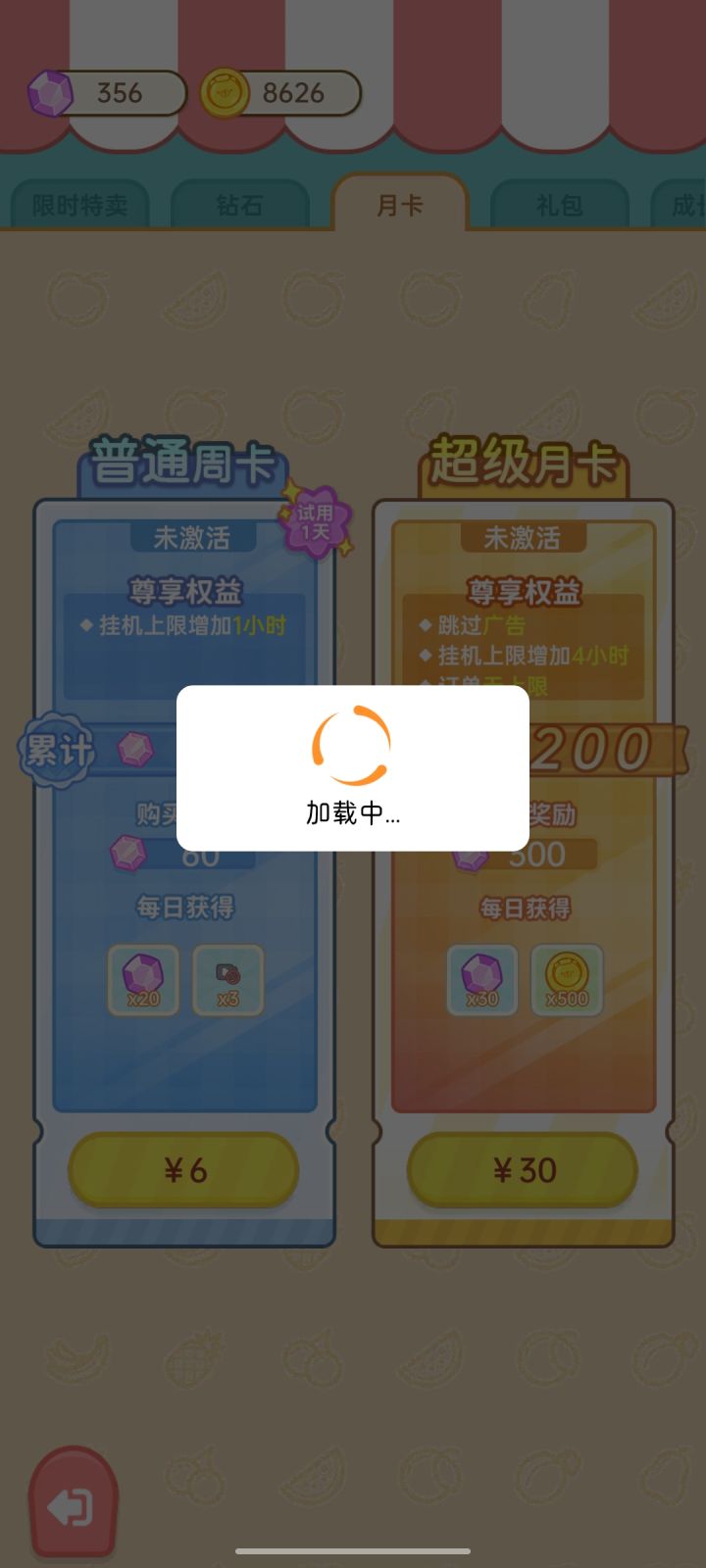Buy the weekly card for ¥6
This screenshot has height=1568, width=706.
tap(182, 1170)
